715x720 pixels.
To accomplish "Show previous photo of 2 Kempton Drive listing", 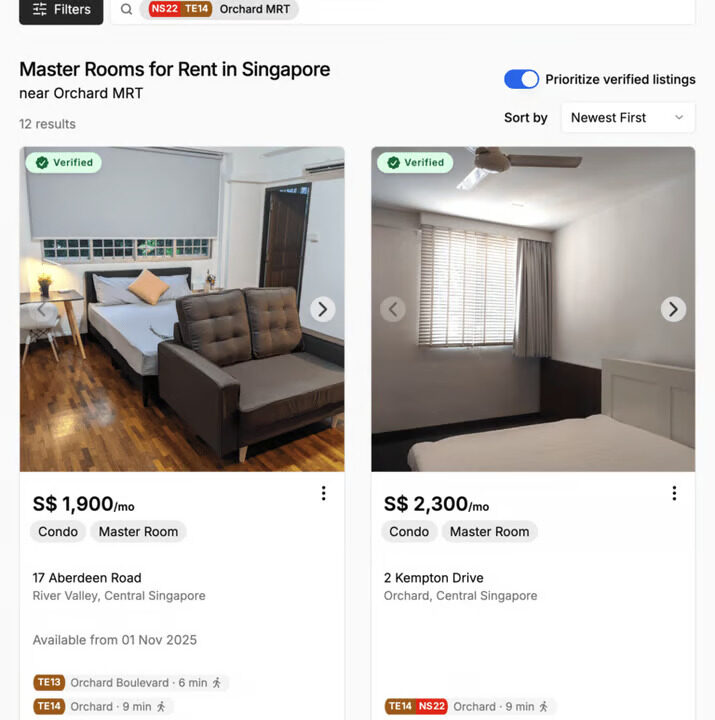I will (x=393, y=309).
